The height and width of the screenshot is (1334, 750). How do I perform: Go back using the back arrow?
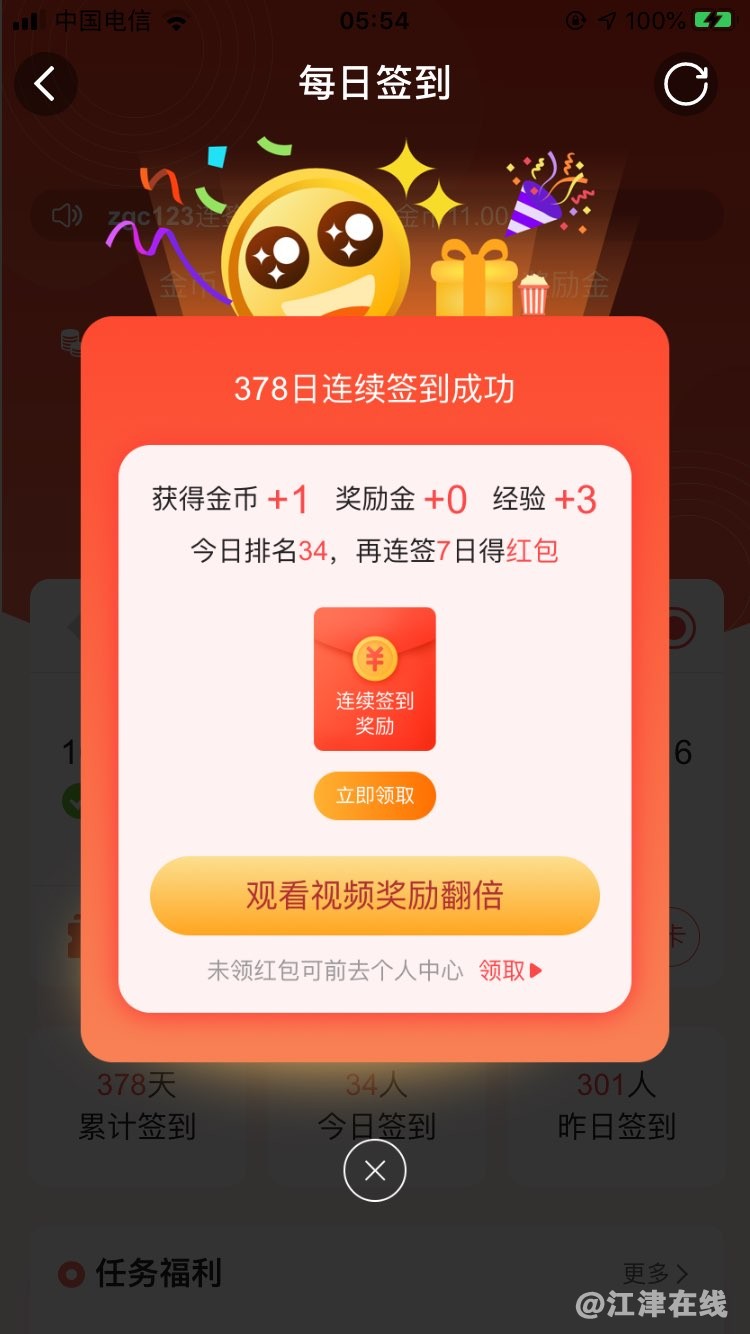click(45, 84)
